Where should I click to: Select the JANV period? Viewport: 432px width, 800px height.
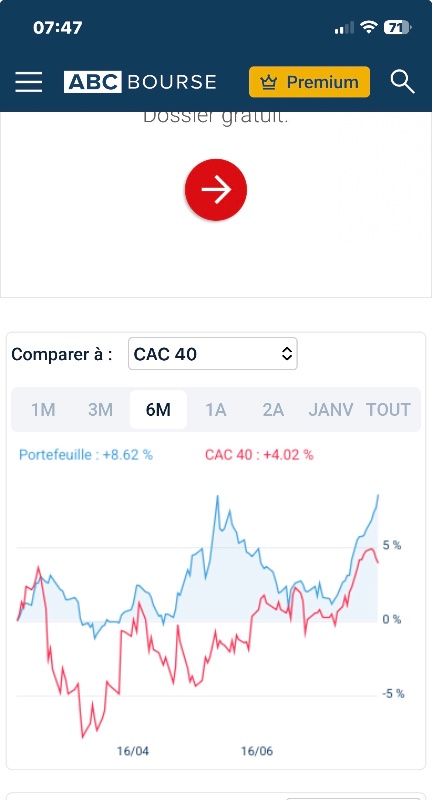(x=331, y=410)
